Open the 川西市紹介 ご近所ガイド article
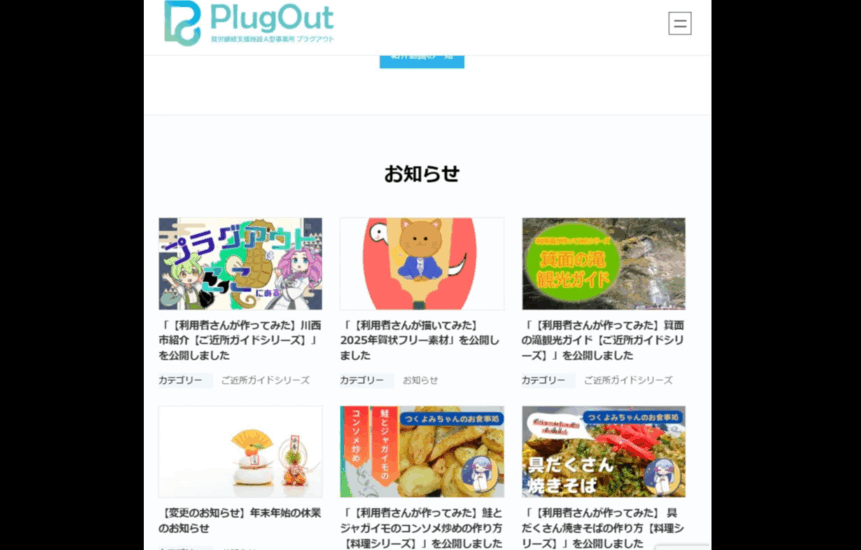 click(x=239, y=339)
